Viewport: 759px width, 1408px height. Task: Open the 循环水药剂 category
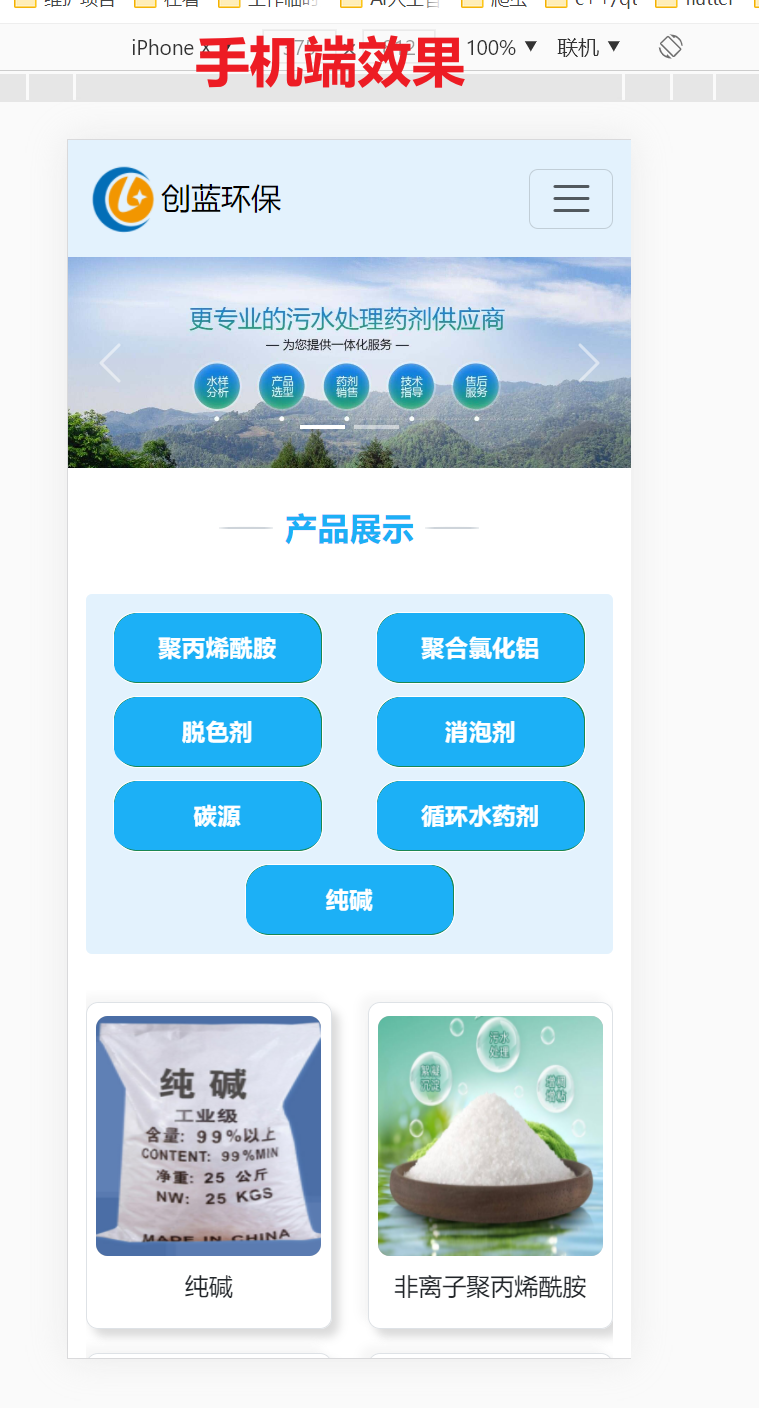coord(480,816)
